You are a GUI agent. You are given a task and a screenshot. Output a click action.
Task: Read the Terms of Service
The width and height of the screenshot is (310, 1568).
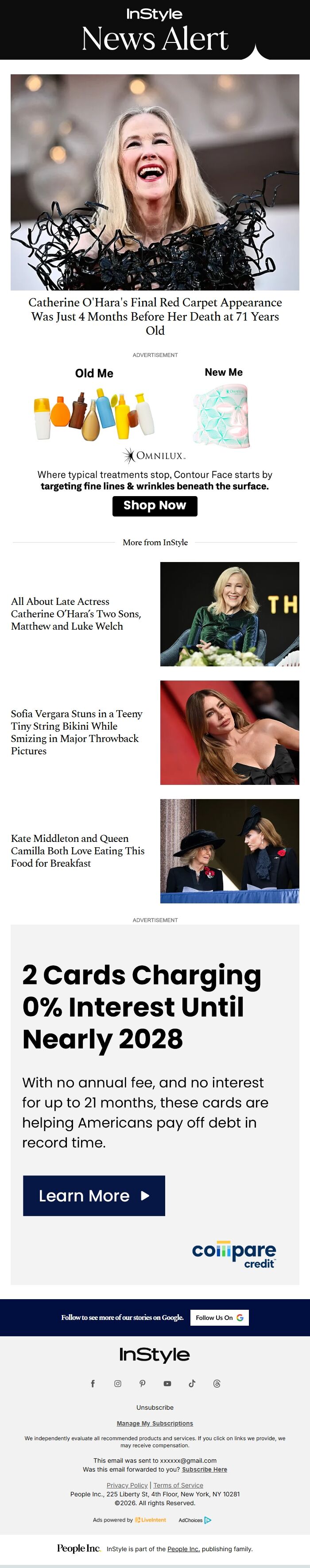(178, 1485)
